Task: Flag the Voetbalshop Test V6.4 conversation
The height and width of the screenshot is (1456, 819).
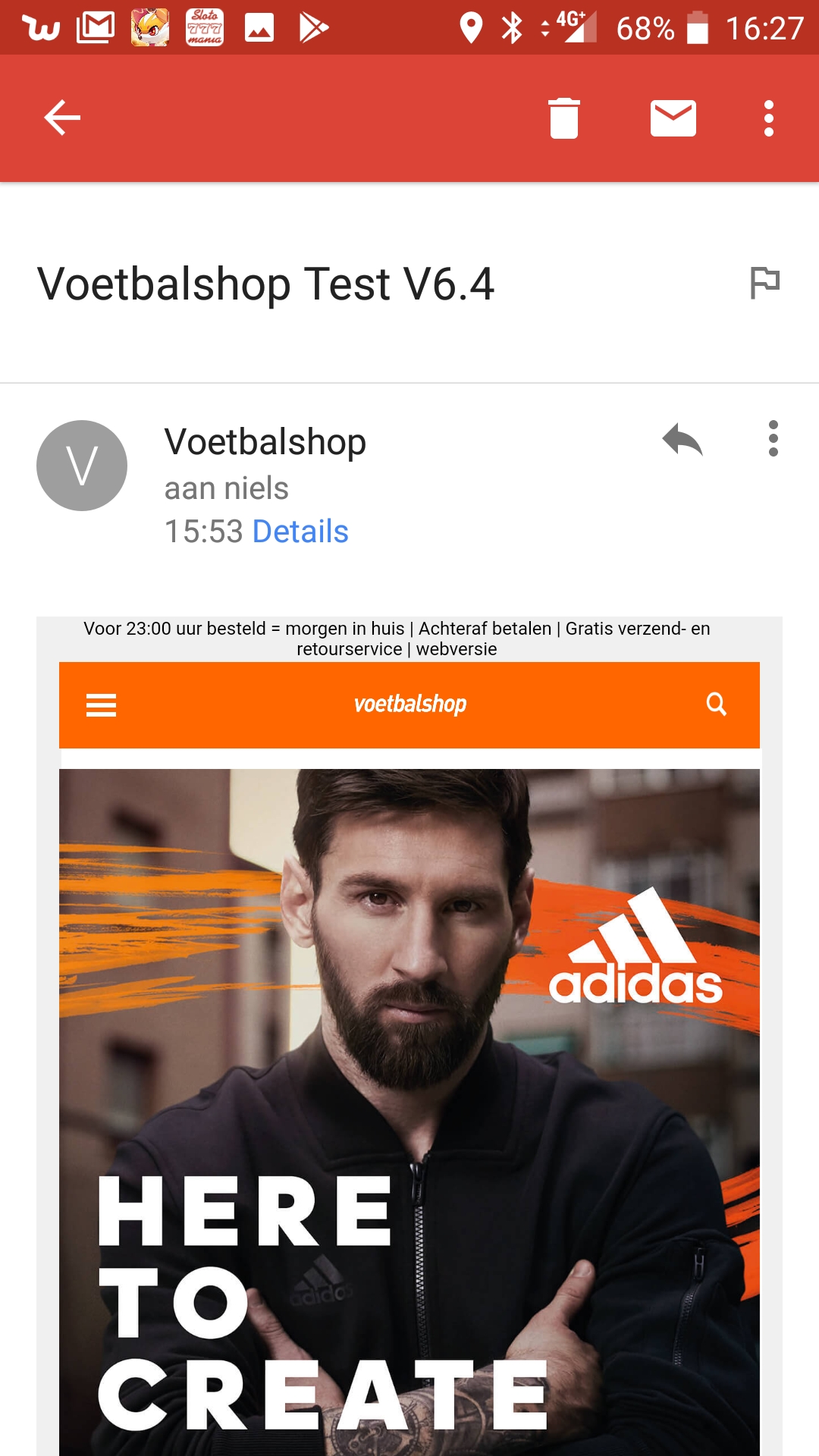Action: [764, 283]
